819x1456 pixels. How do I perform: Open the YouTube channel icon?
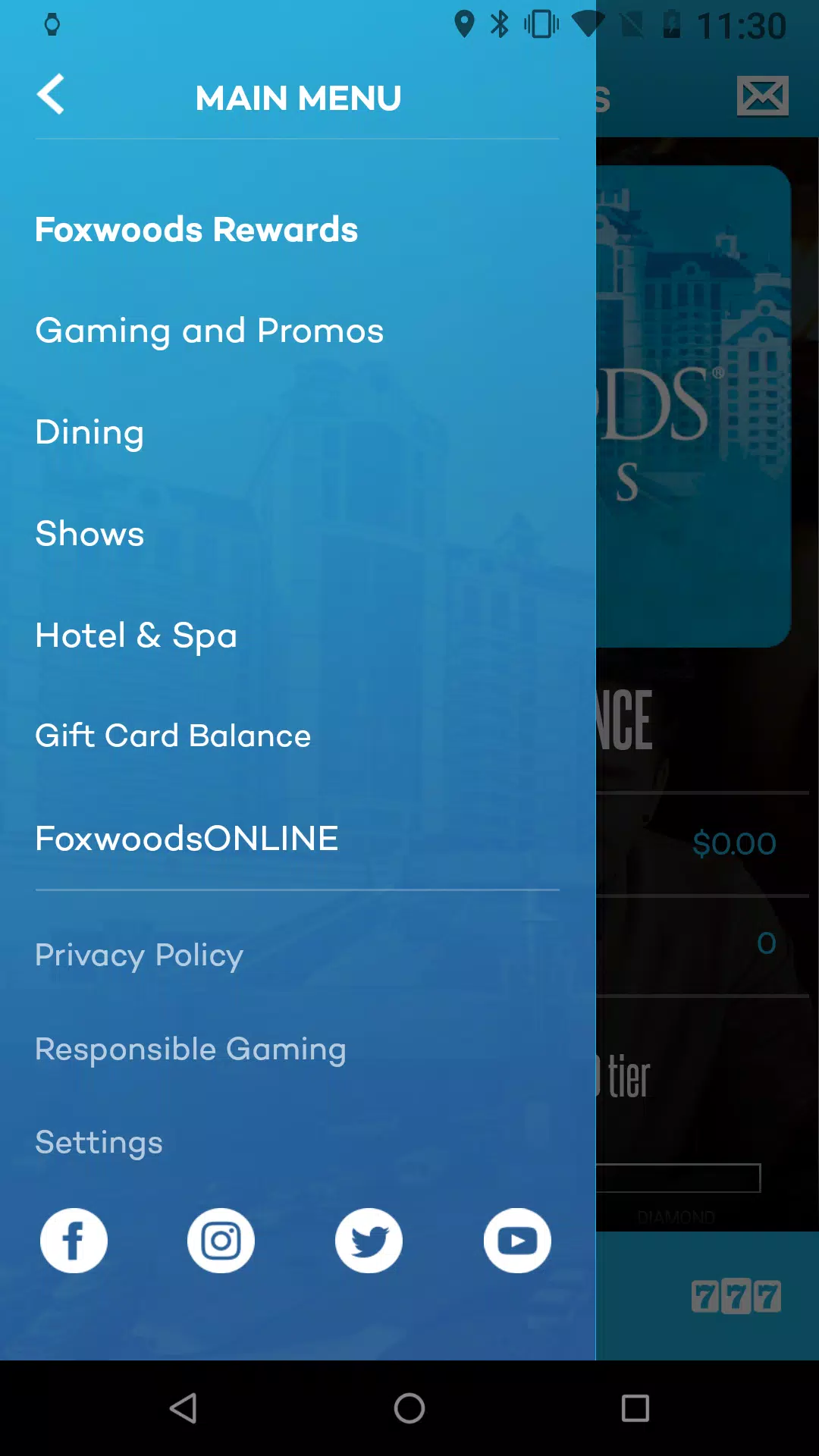tap(518, 1241)
